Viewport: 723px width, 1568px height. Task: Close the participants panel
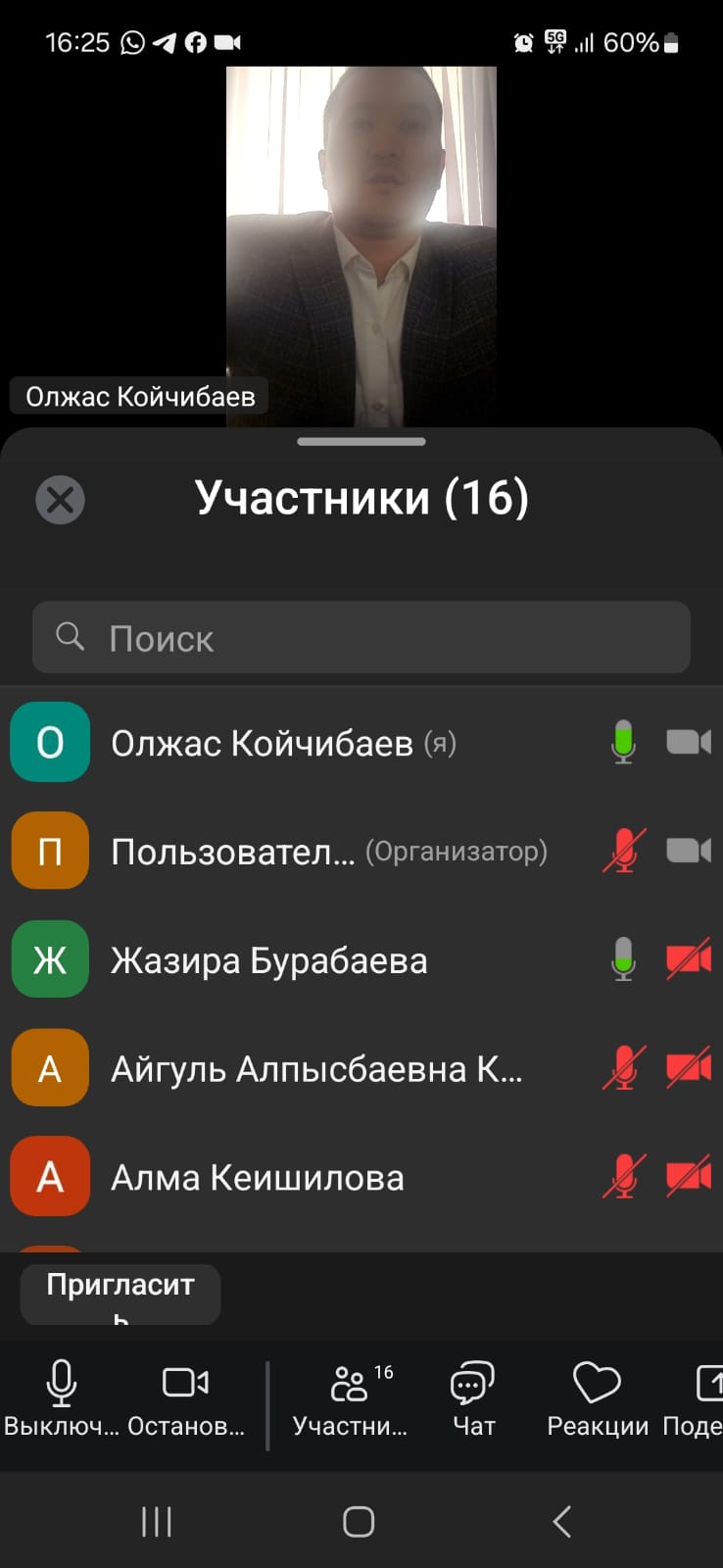pyautogui.click(x=60, y=500)
